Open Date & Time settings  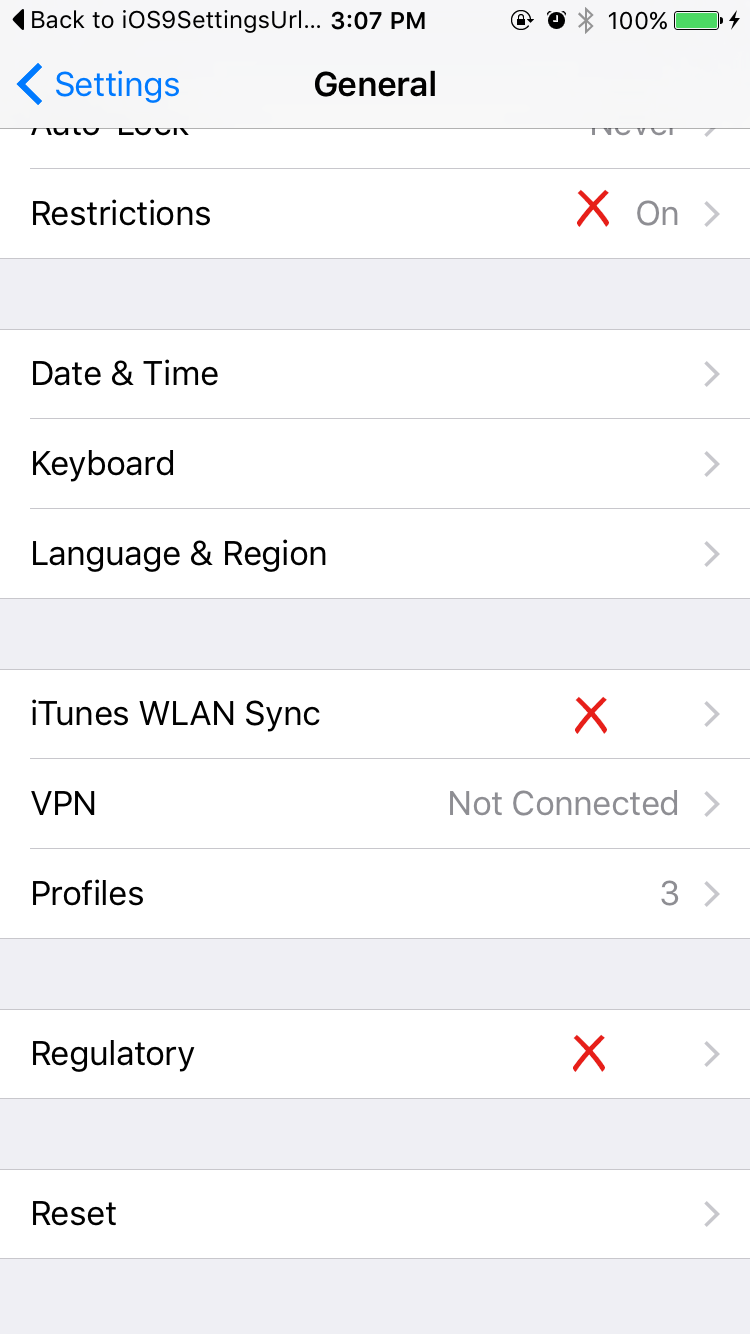tap(375, 374)
